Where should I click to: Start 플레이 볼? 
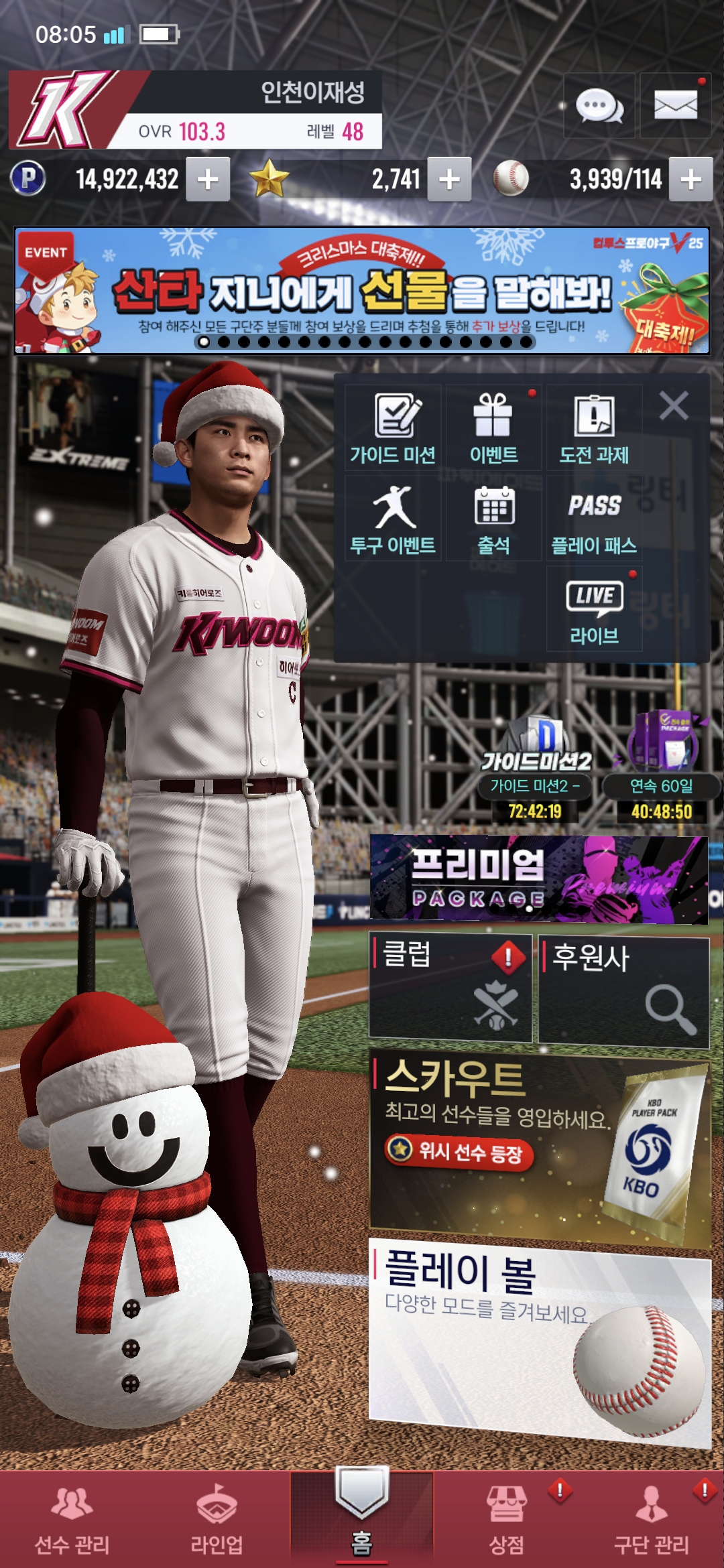click(540, 1344)
